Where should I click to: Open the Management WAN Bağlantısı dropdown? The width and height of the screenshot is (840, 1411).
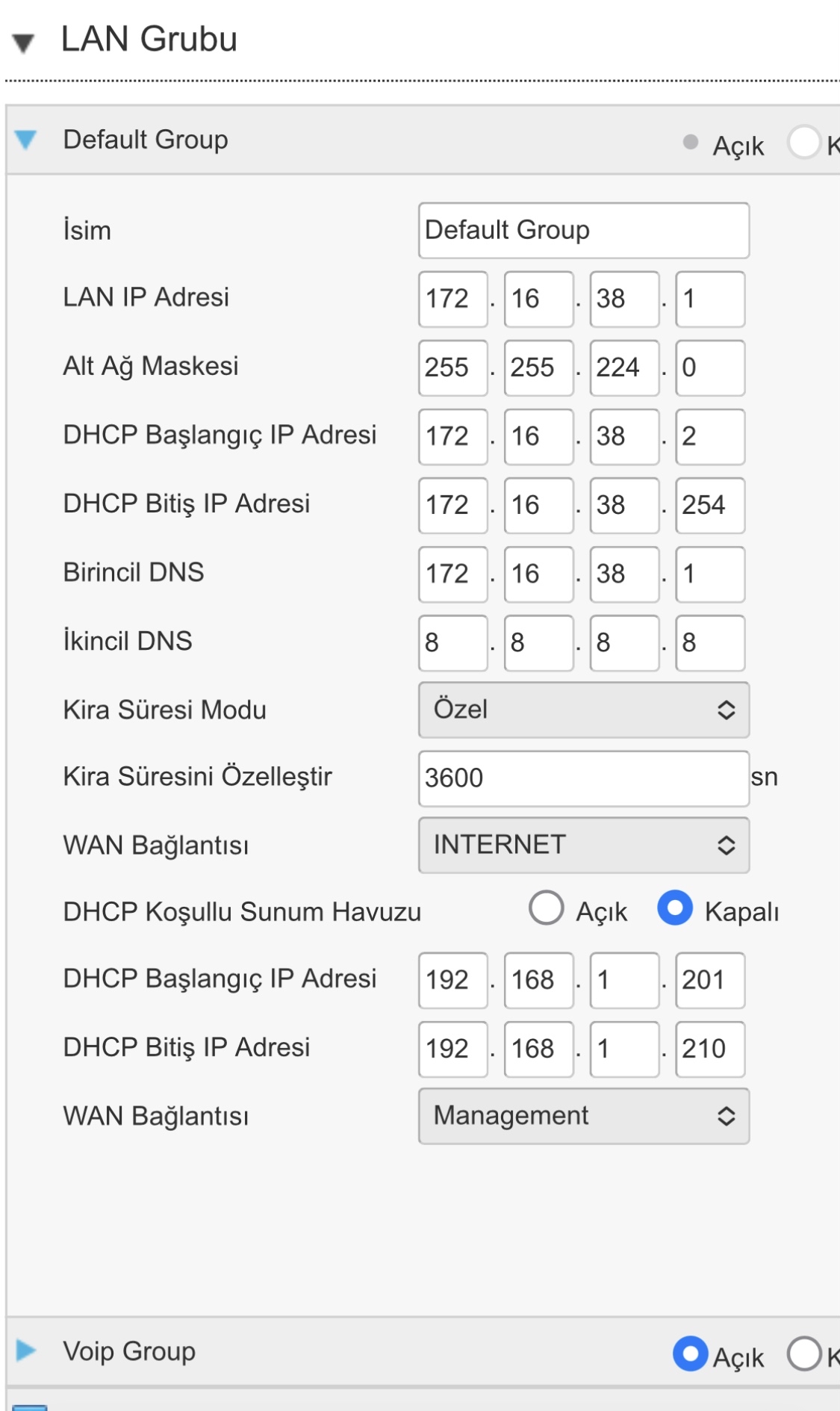click(x=583, y=1116)
